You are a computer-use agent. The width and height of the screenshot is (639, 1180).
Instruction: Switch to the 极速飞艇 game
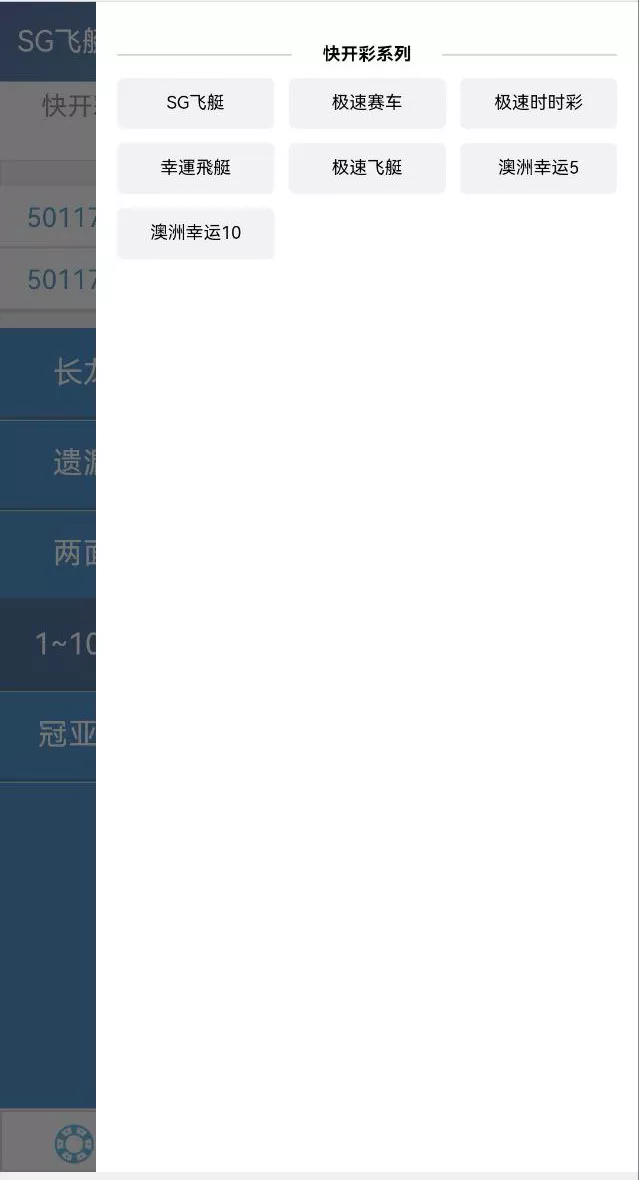coord(367,168)
